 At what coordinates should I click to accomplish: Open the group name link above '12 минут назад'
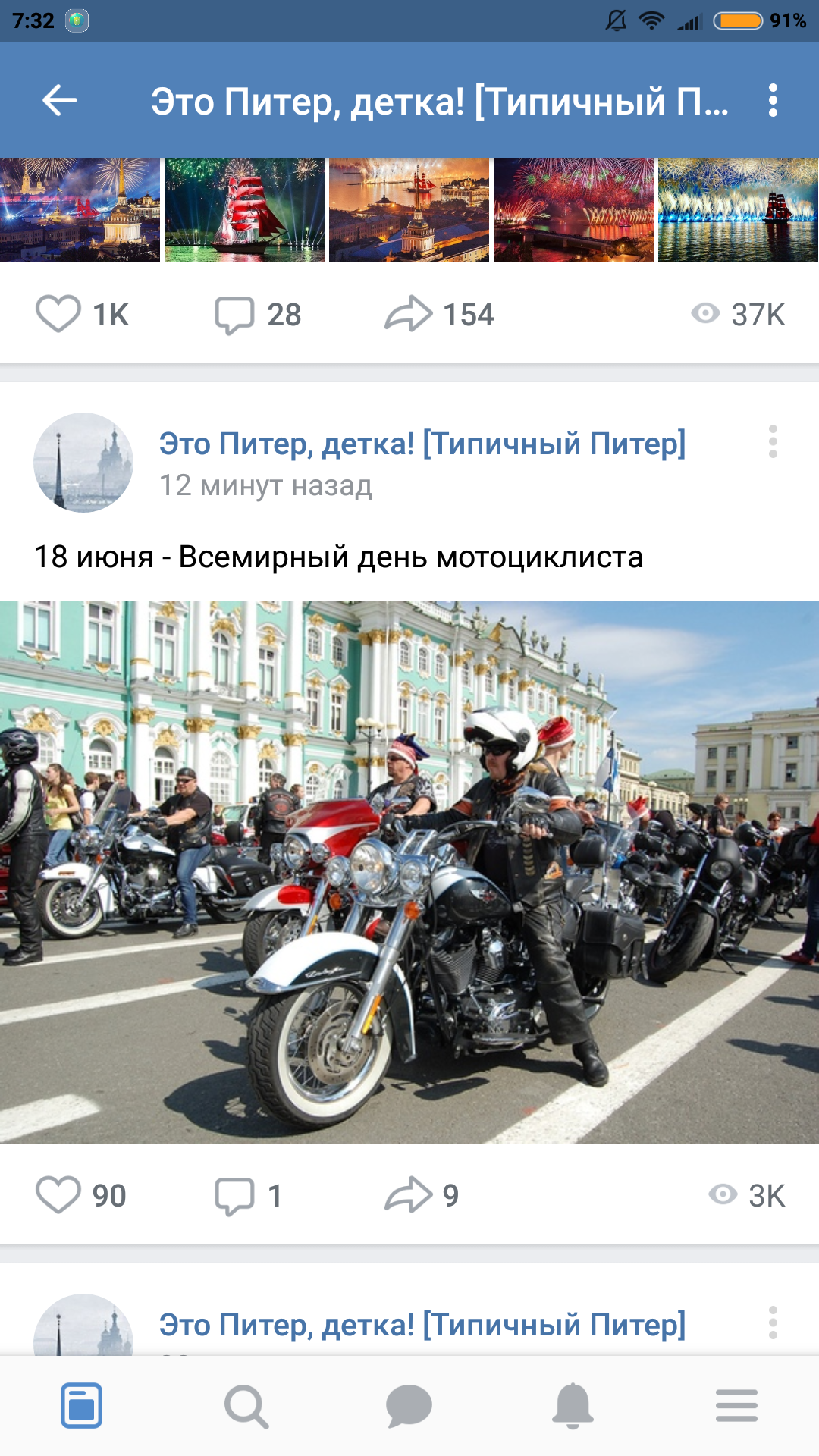[422, 444]
